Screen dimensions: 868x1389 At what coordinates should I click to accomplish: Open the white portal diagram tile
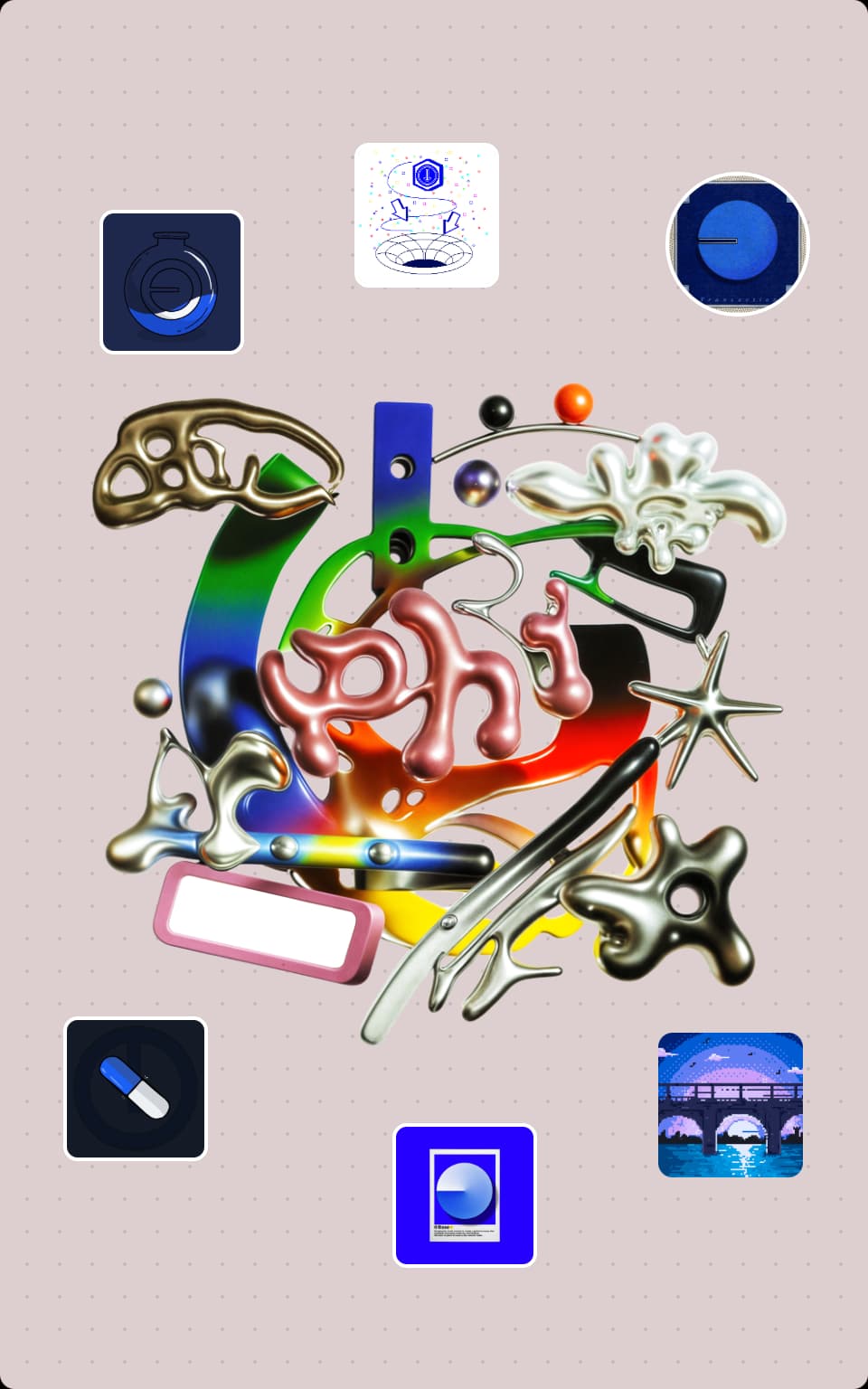[427, 215]
